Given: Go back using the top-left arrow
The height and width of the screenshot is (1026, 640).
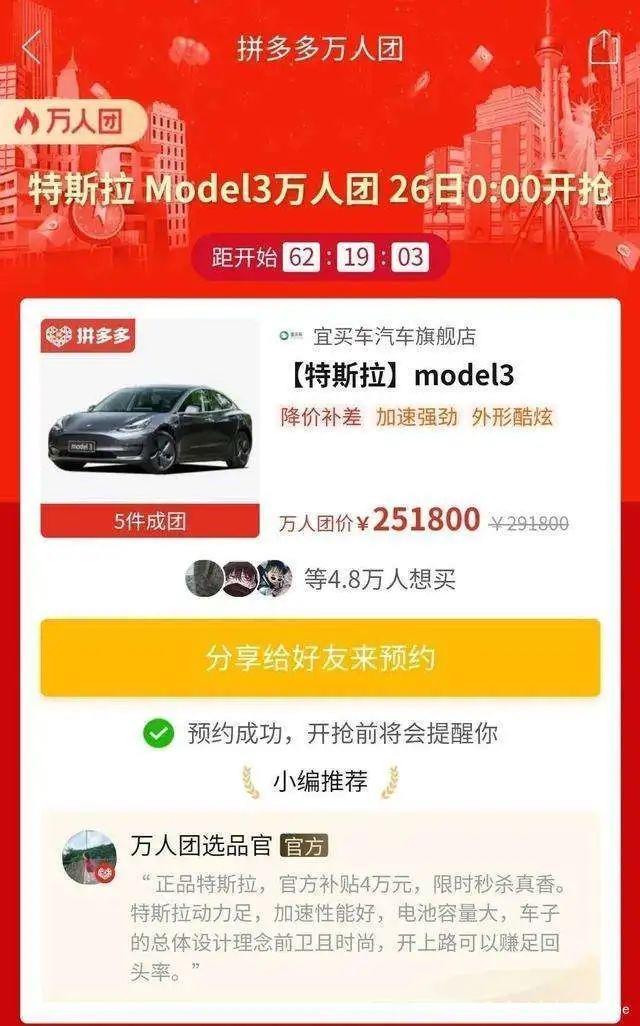Looking at the screenshot, I should click(x=31, y=47).
